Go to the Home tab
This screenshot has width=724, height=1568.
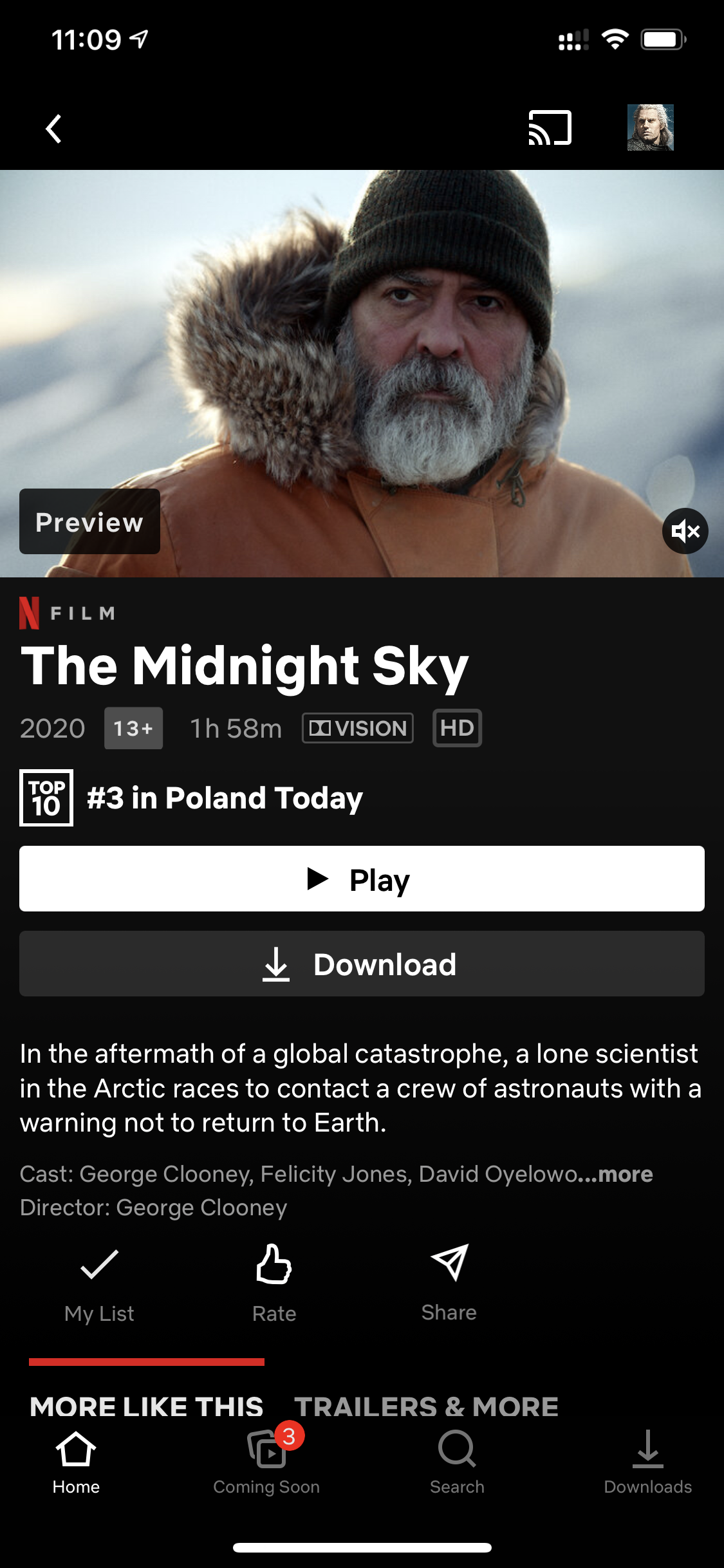coord(76,1462)
